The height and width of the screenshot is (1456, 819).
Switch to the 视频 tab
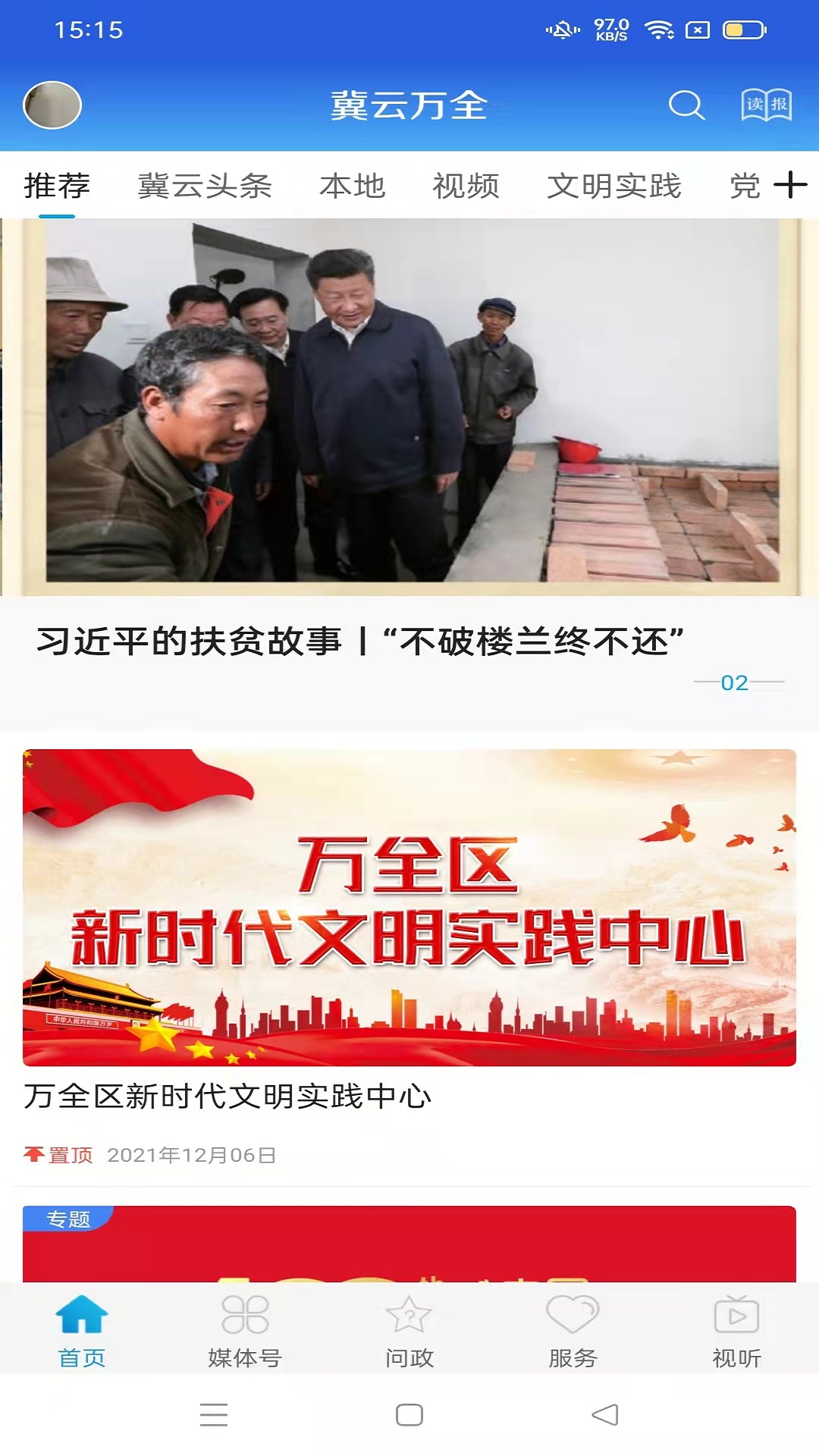click(x=466, y=186)
